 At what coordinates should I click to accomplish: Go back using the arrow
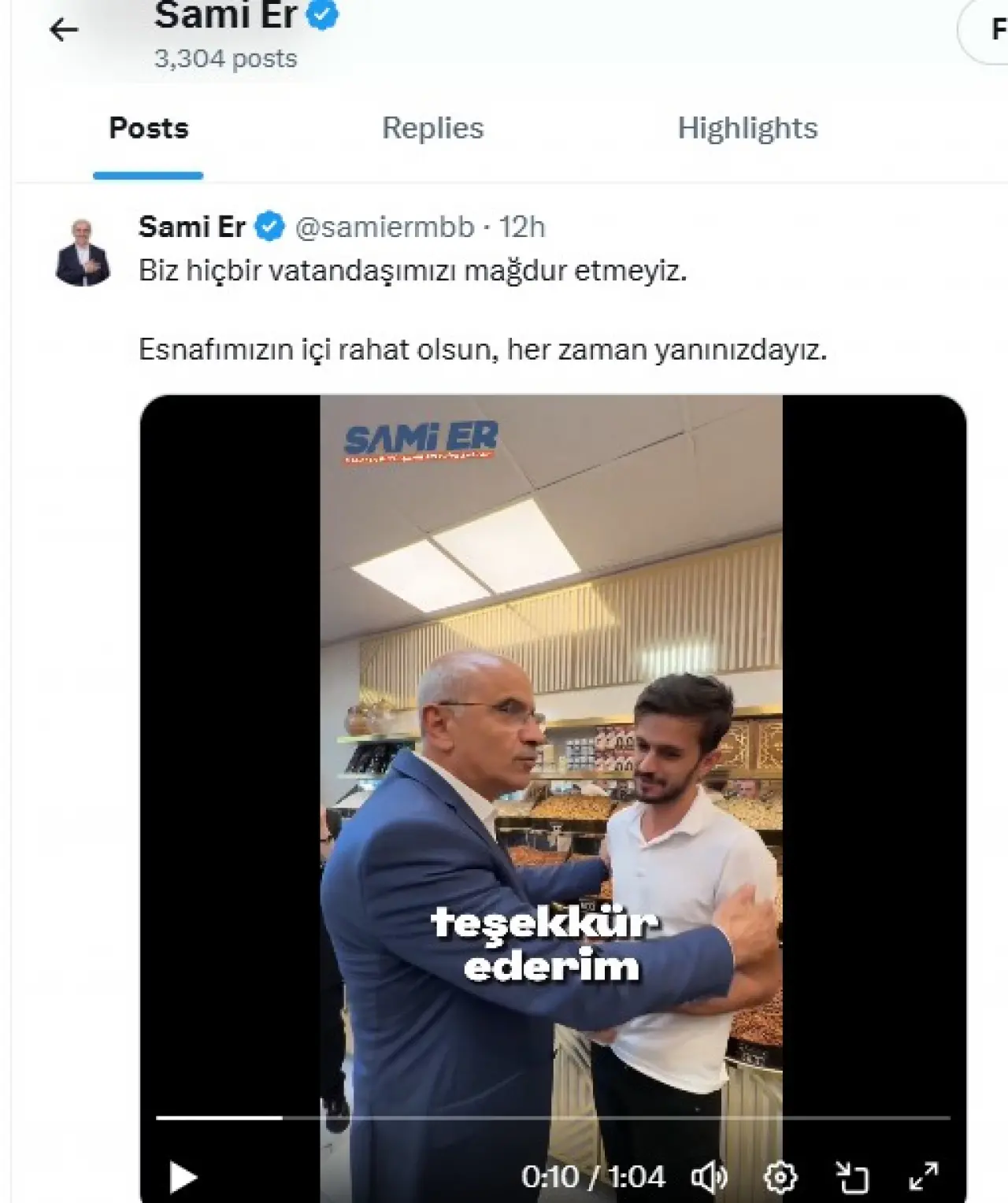tap(64, 30)
